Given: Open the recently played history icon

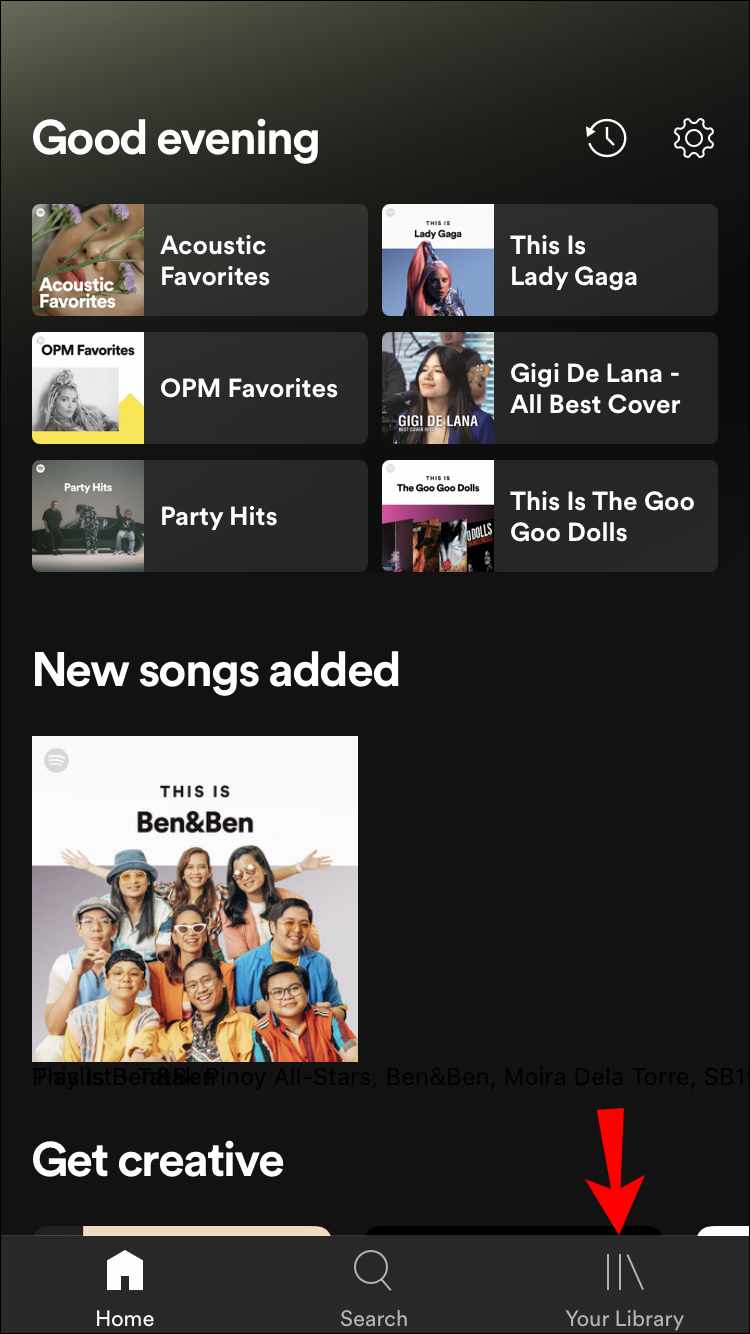Looking at the screenshot, I should click(606, 138).
